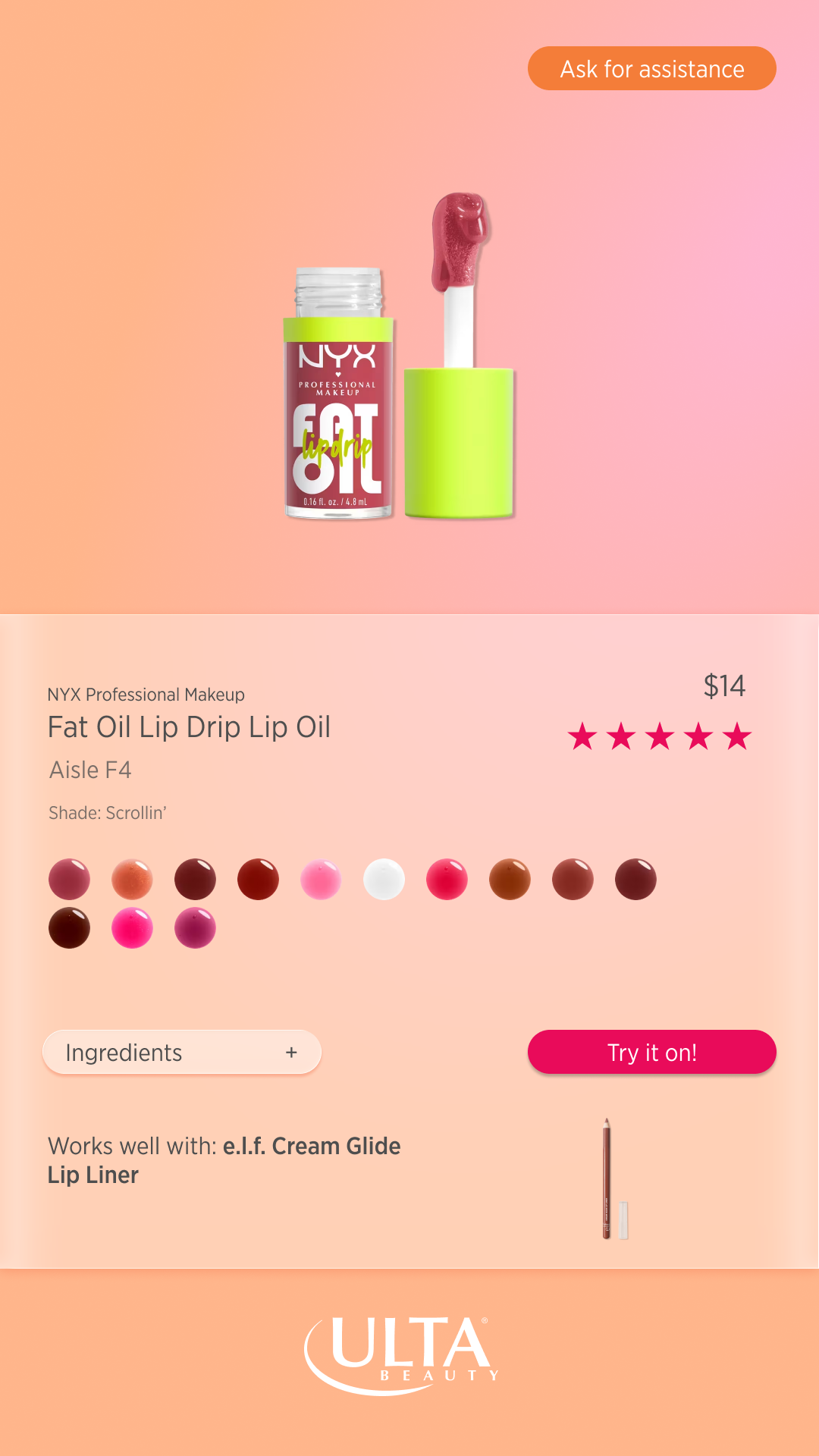Pick the peach coral shade swatch

[132, 880]
